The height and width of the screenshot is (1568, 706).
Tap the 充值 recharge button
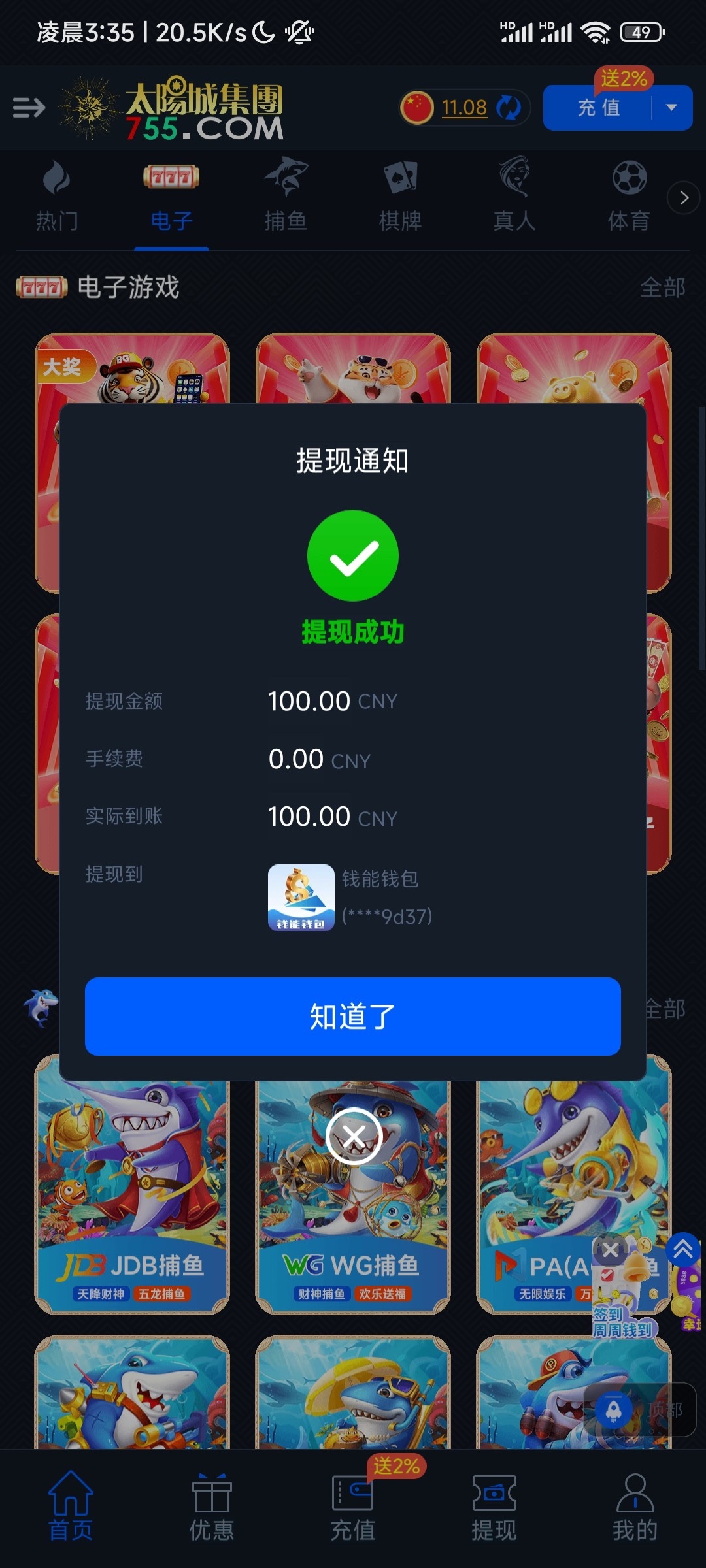point(598,108)
